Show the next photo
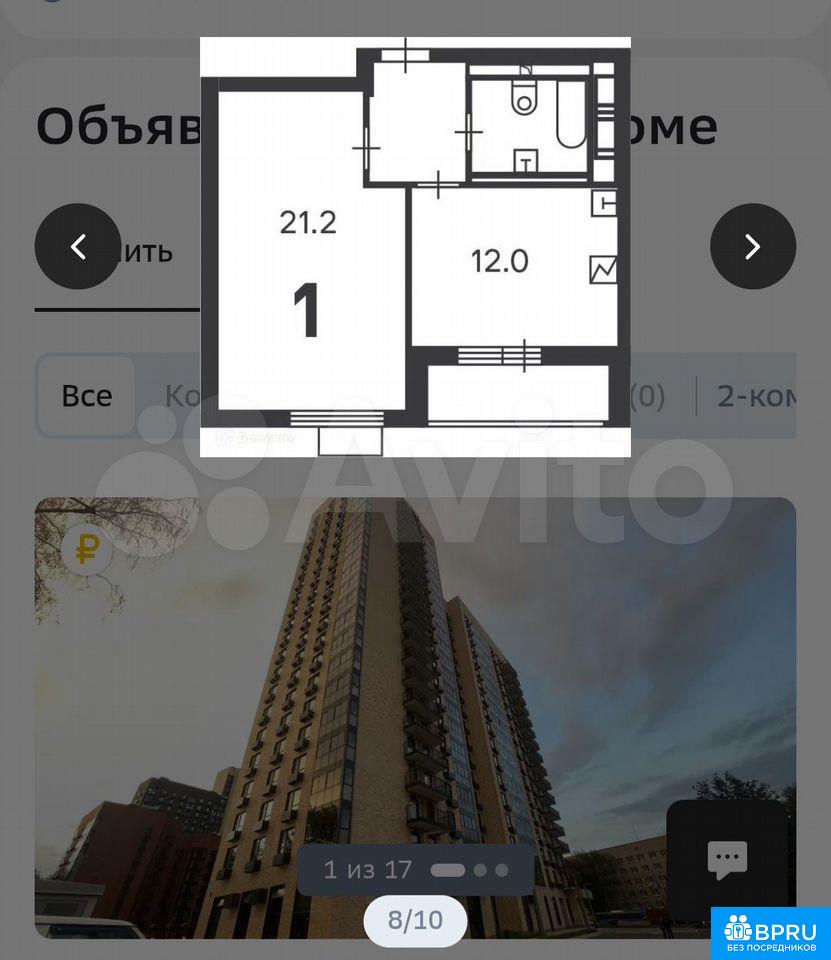Image resolution: width=831 pixels, height=960 pixels. (752, 247)
